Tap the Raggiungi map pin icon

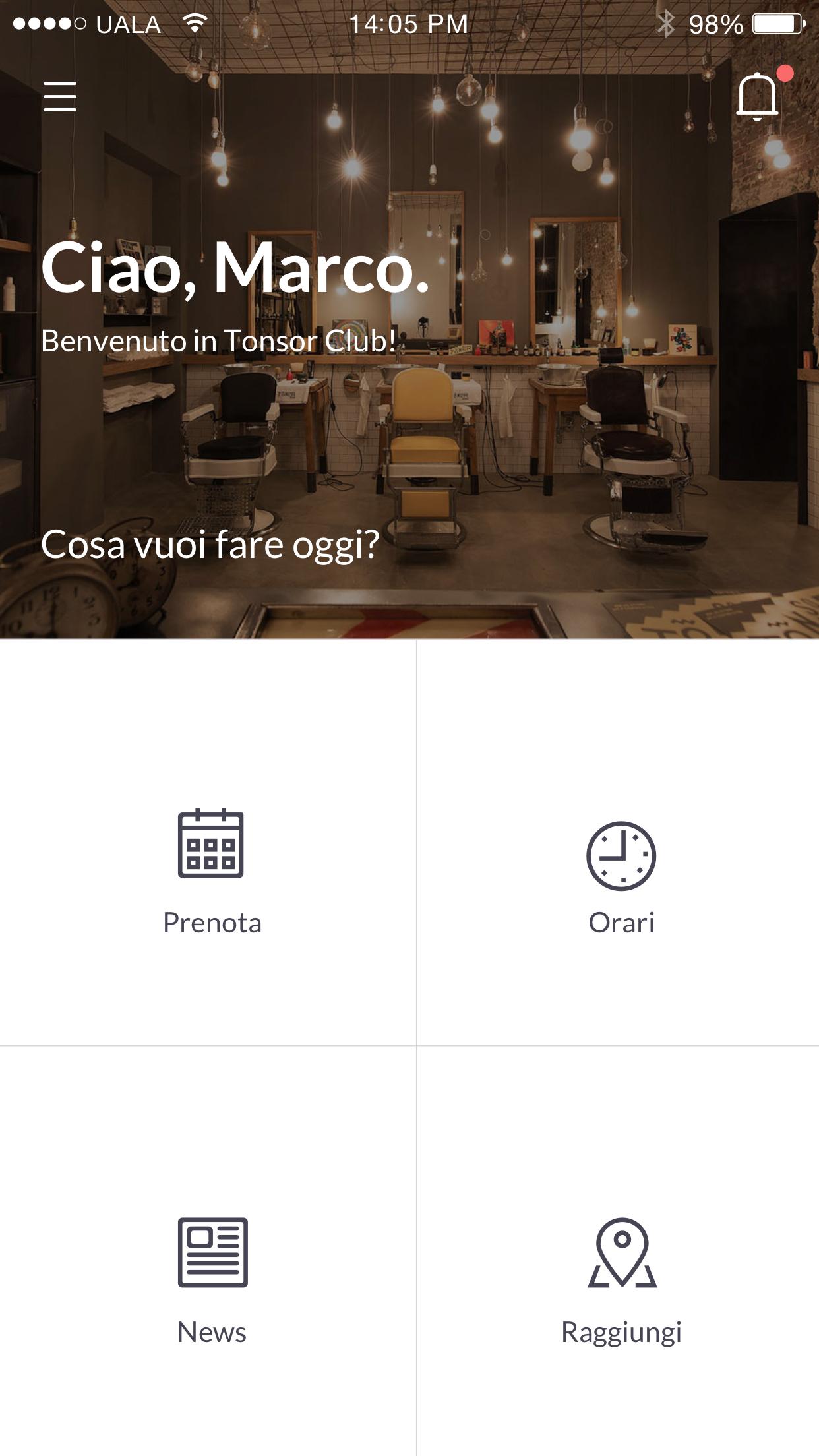pyautogui.click(x=620, y=1253)
